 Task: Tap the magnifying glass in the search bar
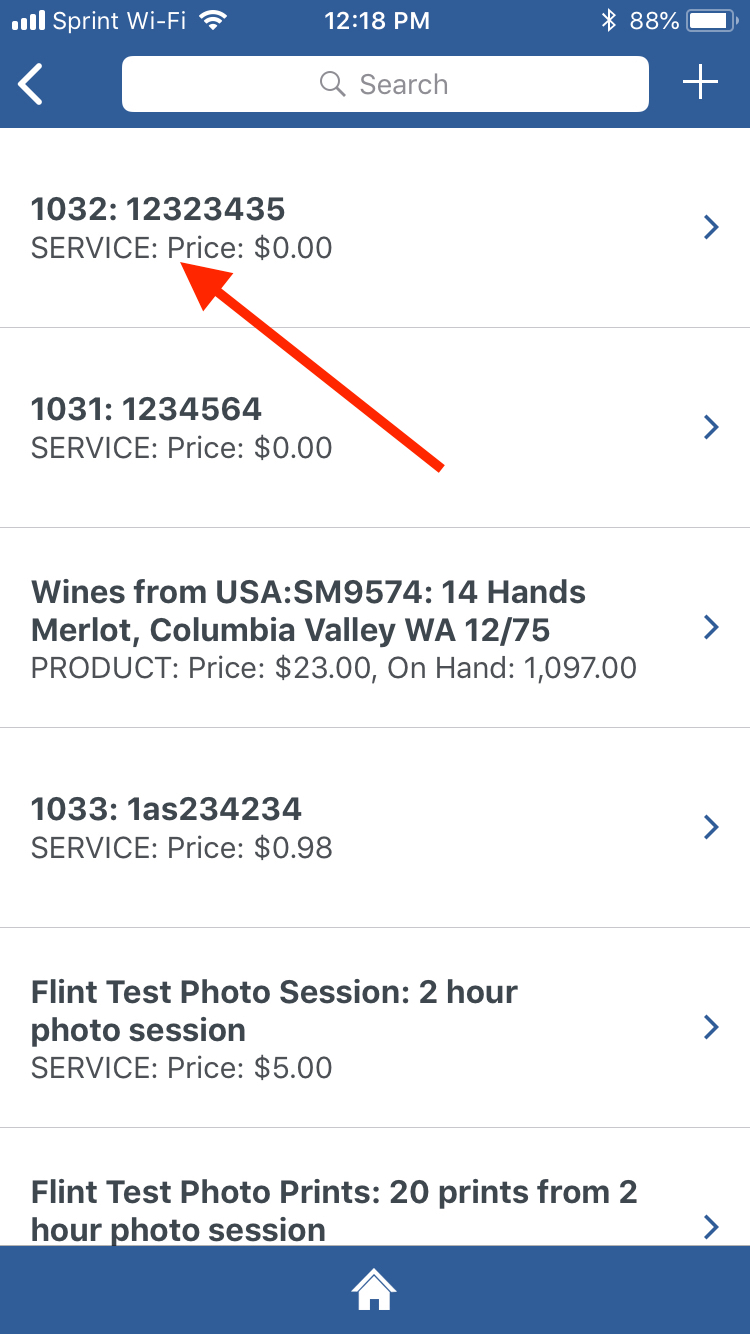[x=332, y=84]
